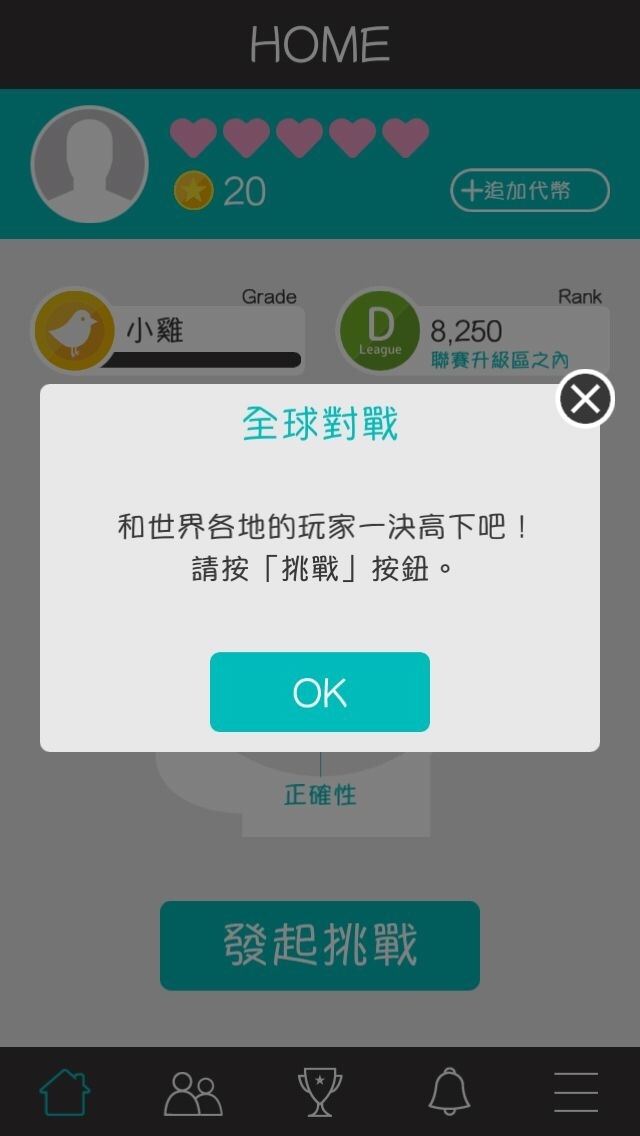
Task: Switch to the Home tab
Action: tap(65, 1092)
